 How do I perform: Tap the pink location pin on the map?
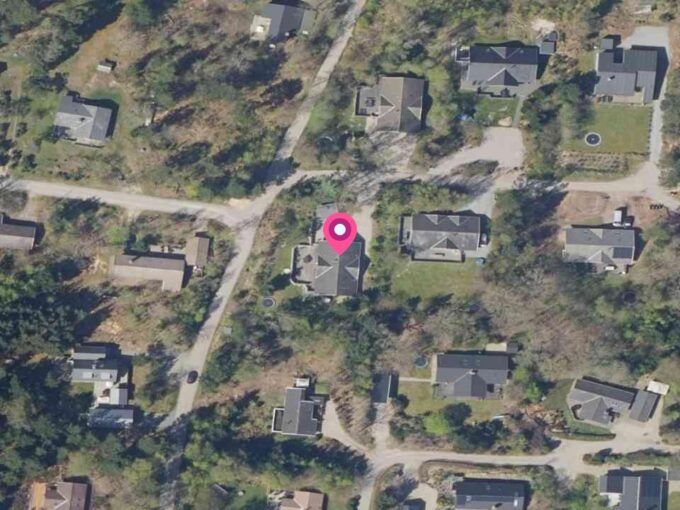340,233
